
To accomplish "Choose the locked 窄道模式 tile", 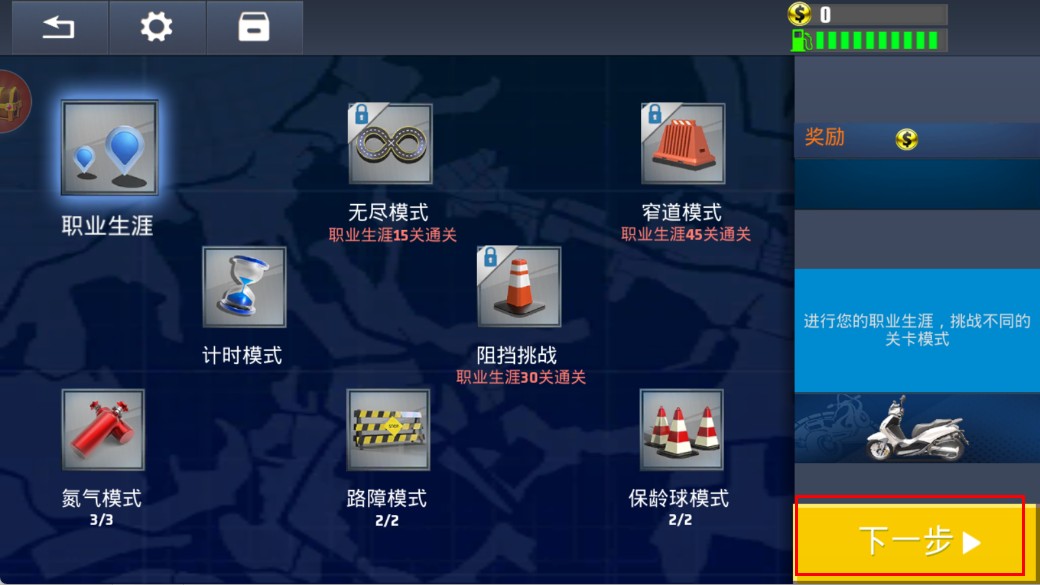I will [x=683, y=144].
